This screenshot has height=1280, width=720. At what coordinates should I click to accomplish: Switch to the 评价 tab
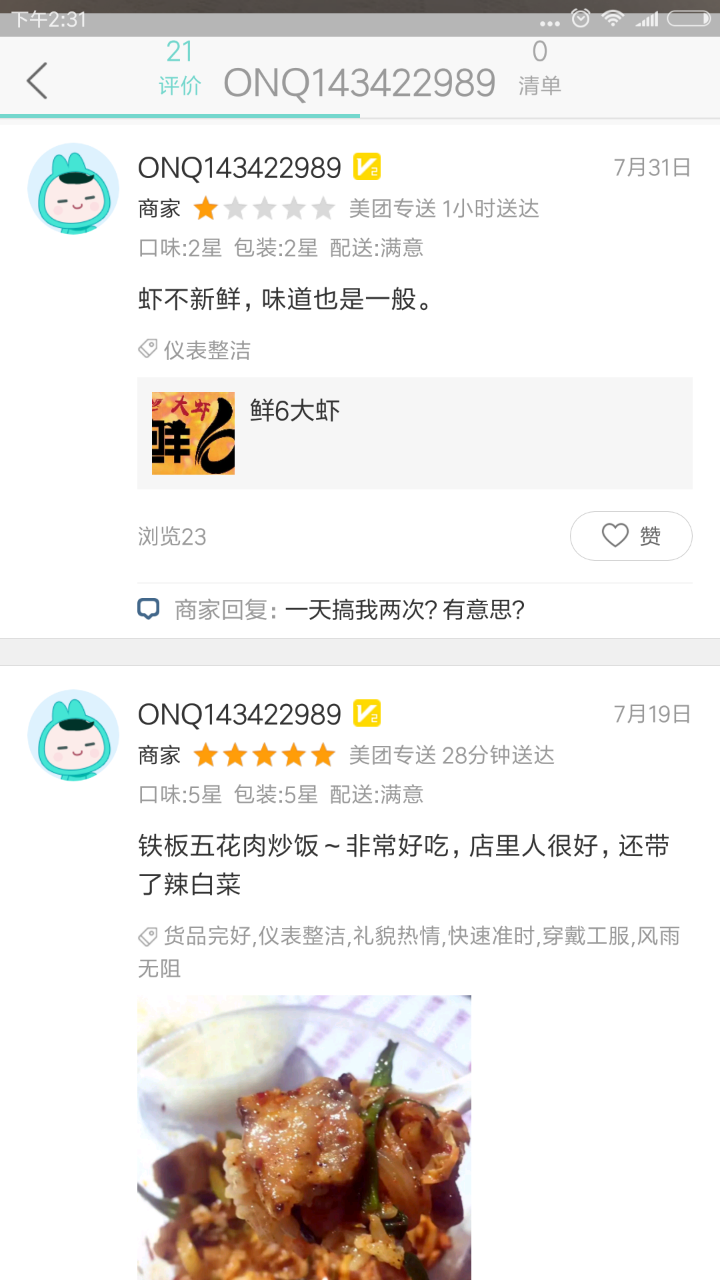tap(180, 68)
